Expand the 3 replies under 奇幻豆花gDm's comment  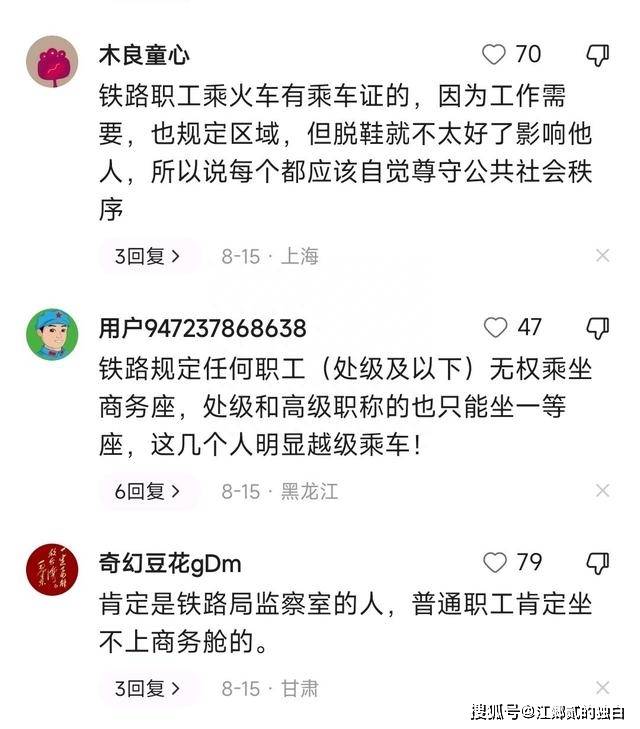pos(148,688)
